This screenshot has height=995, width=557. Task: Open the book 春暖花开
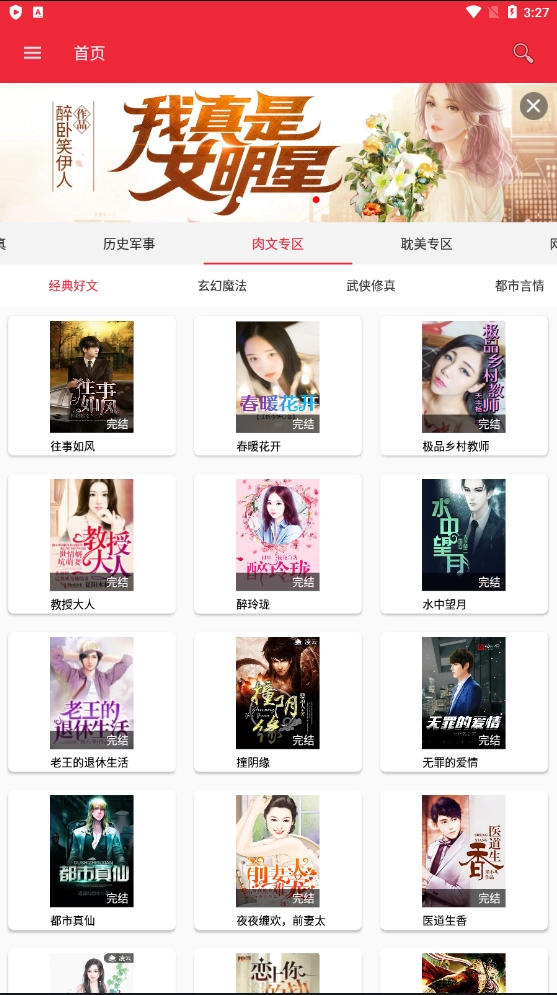278,386
